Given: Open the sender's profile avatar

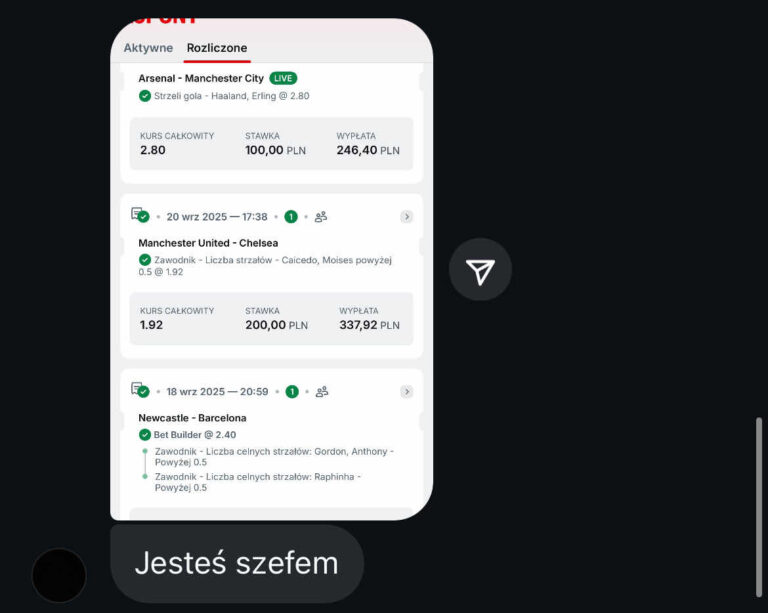Looking at the screenshot, I should (59, 575).
